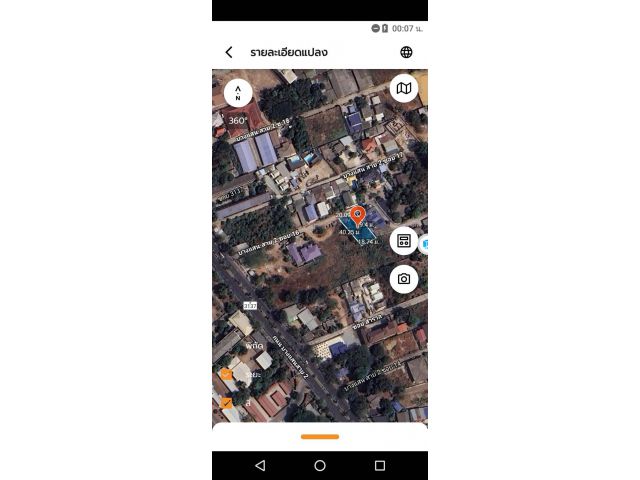
Task: Select the orange parcel pin marker
Action: point(358,216)
